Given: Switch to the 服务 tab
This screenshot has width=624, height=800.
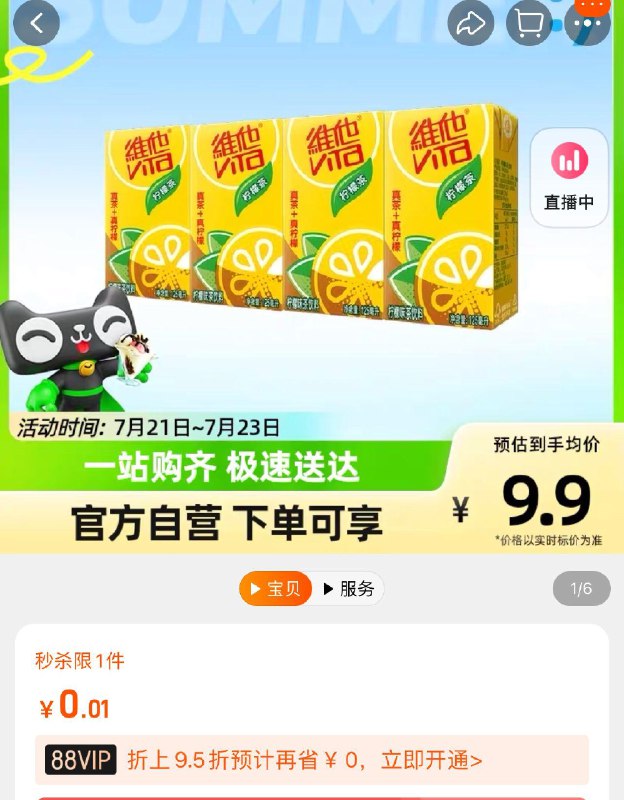Looking at the screenshot, I should click(x=348, y=589).
